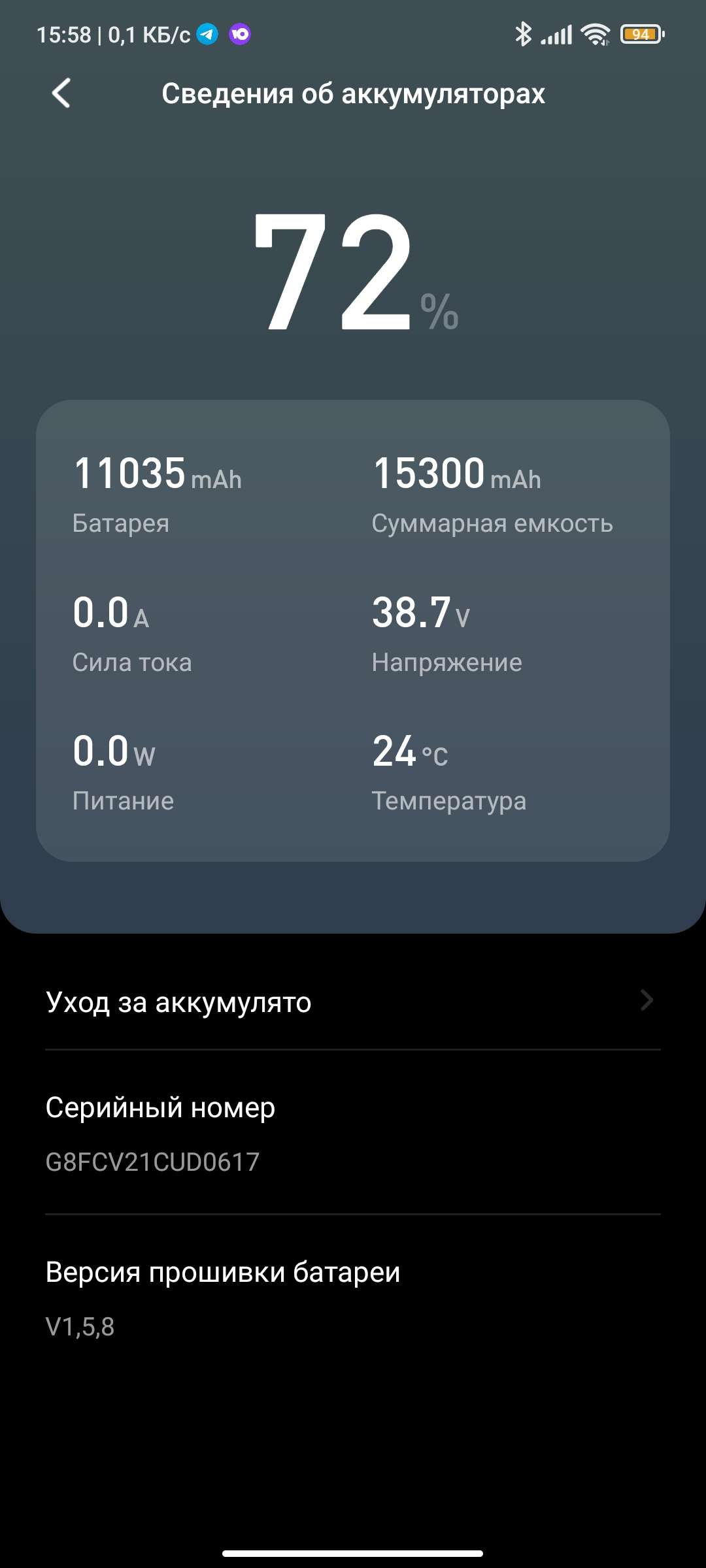706x1568 pixels.
Task: Go back from battery information screen
Action: [61, 93]
